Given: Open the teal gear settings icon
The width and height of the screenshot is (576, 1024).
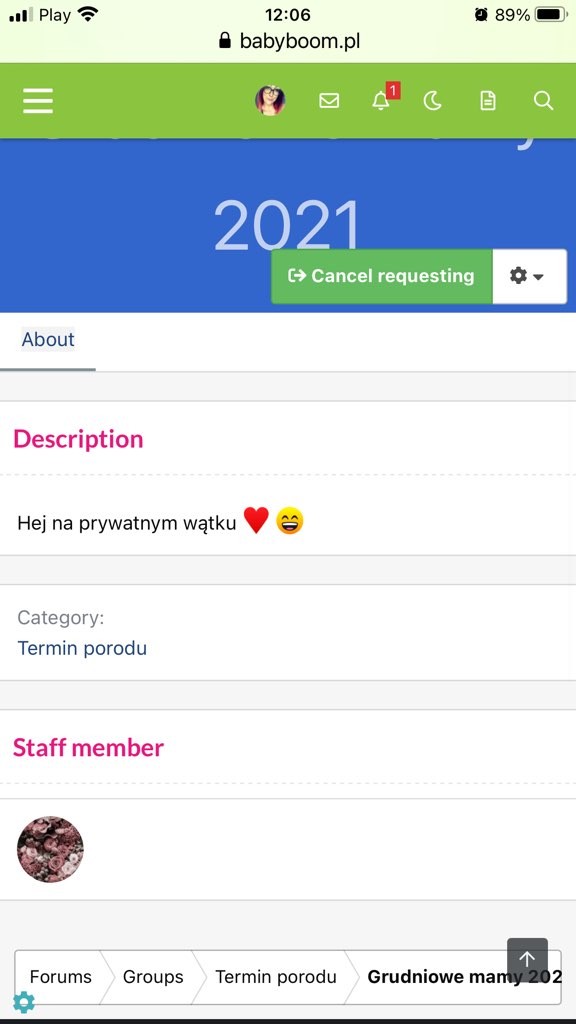Looking at the screenshot, I should [24, 1001].
